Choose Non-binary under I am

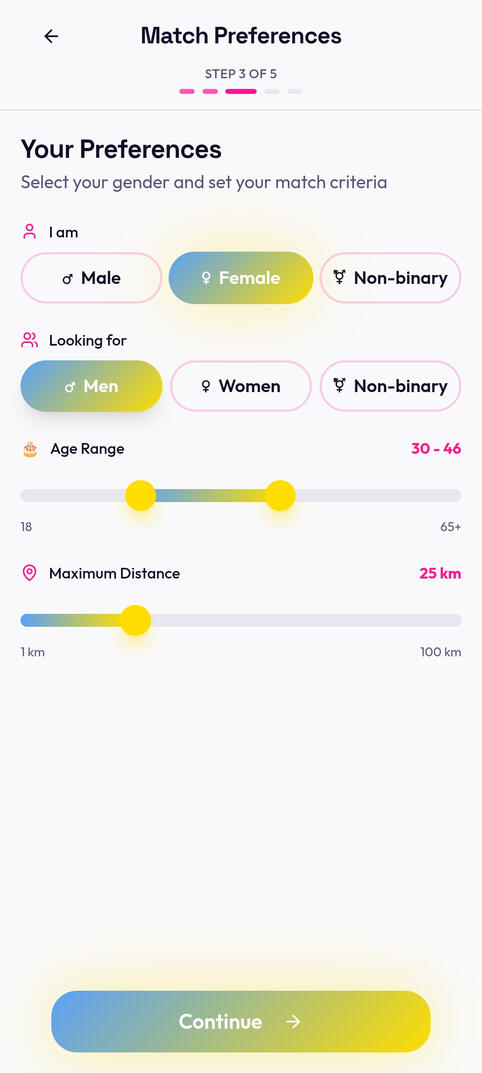coord(390,278)
